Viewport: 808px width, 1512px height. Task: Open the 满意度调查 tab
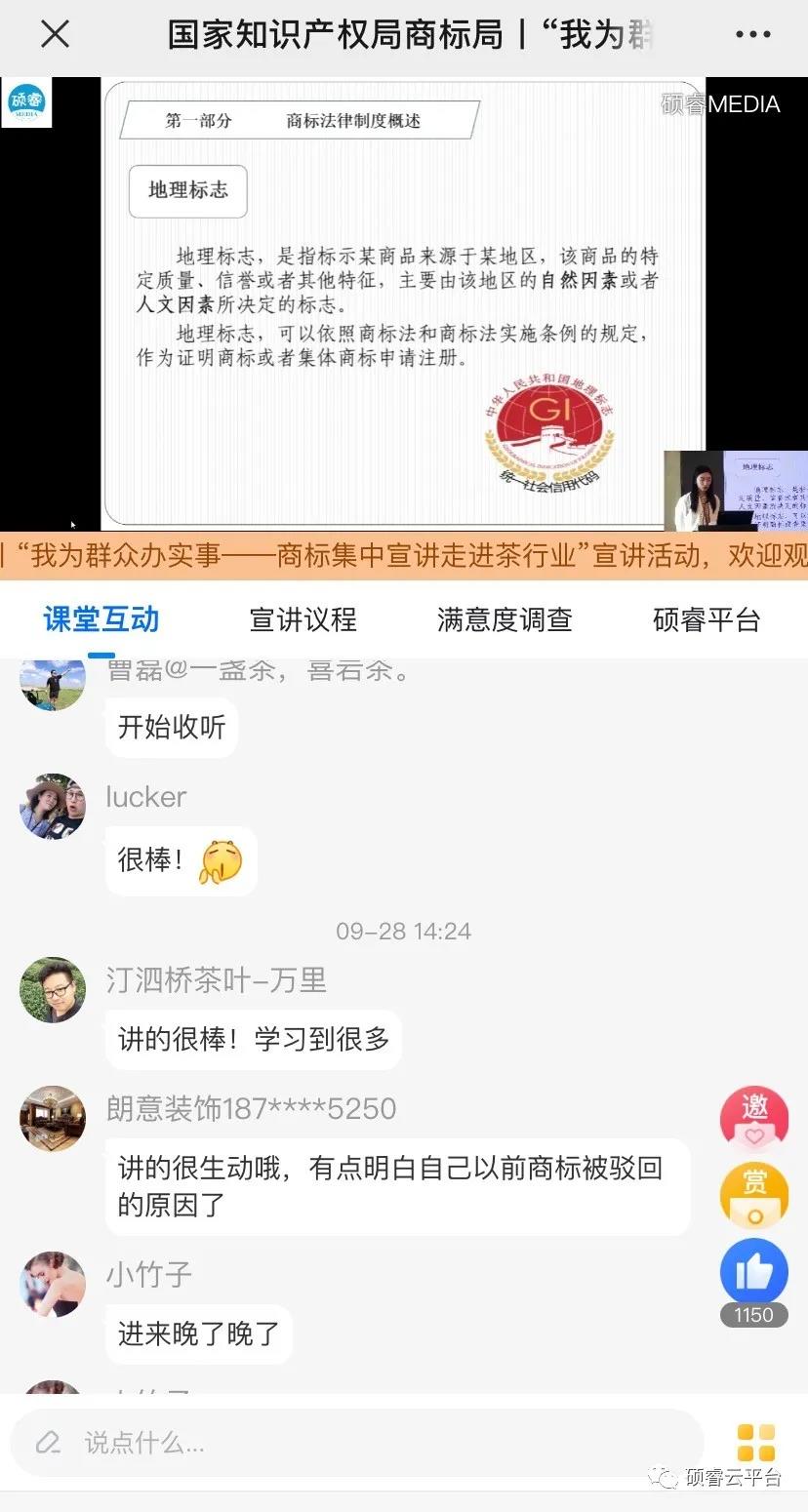pos(504,619)
